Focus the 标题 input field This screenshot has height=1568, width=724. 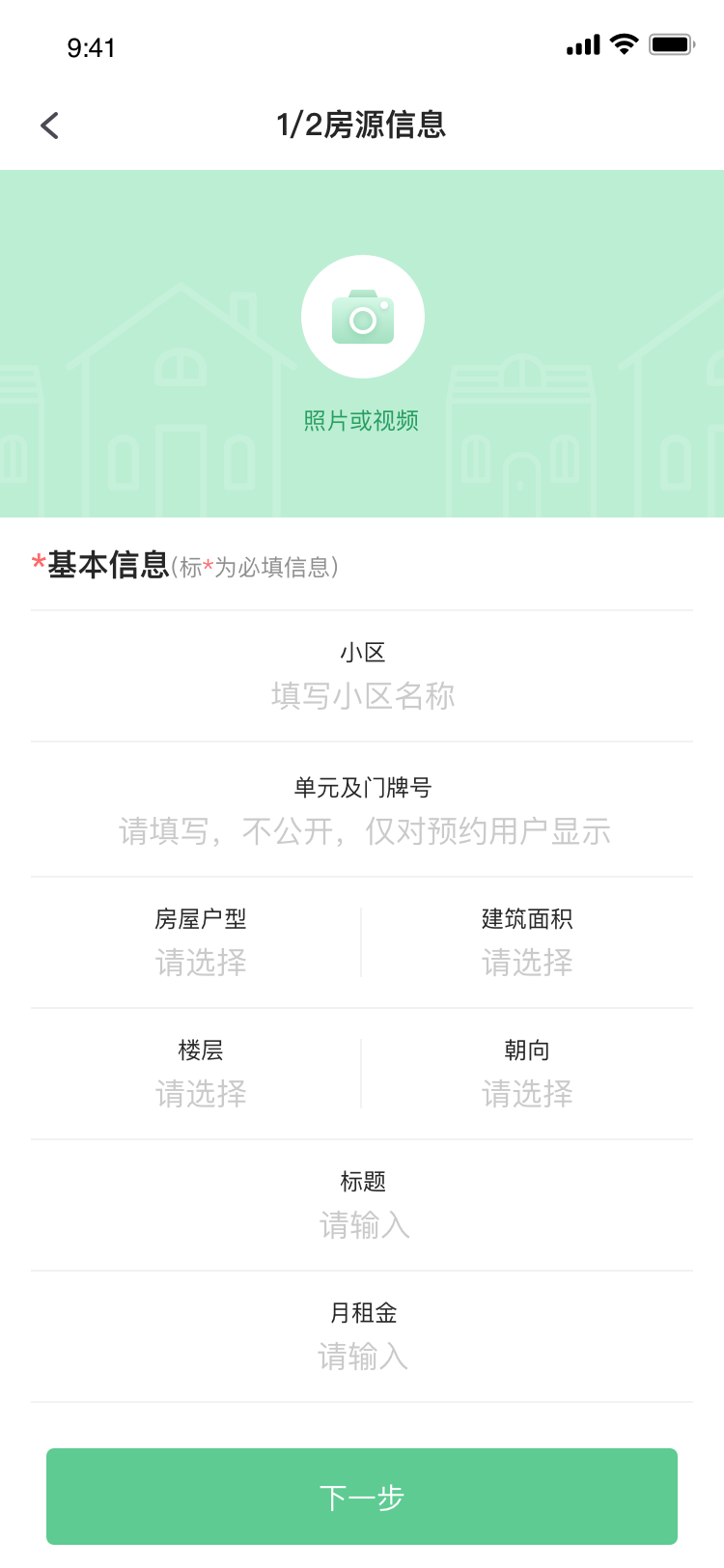[x=364, y=1225]
